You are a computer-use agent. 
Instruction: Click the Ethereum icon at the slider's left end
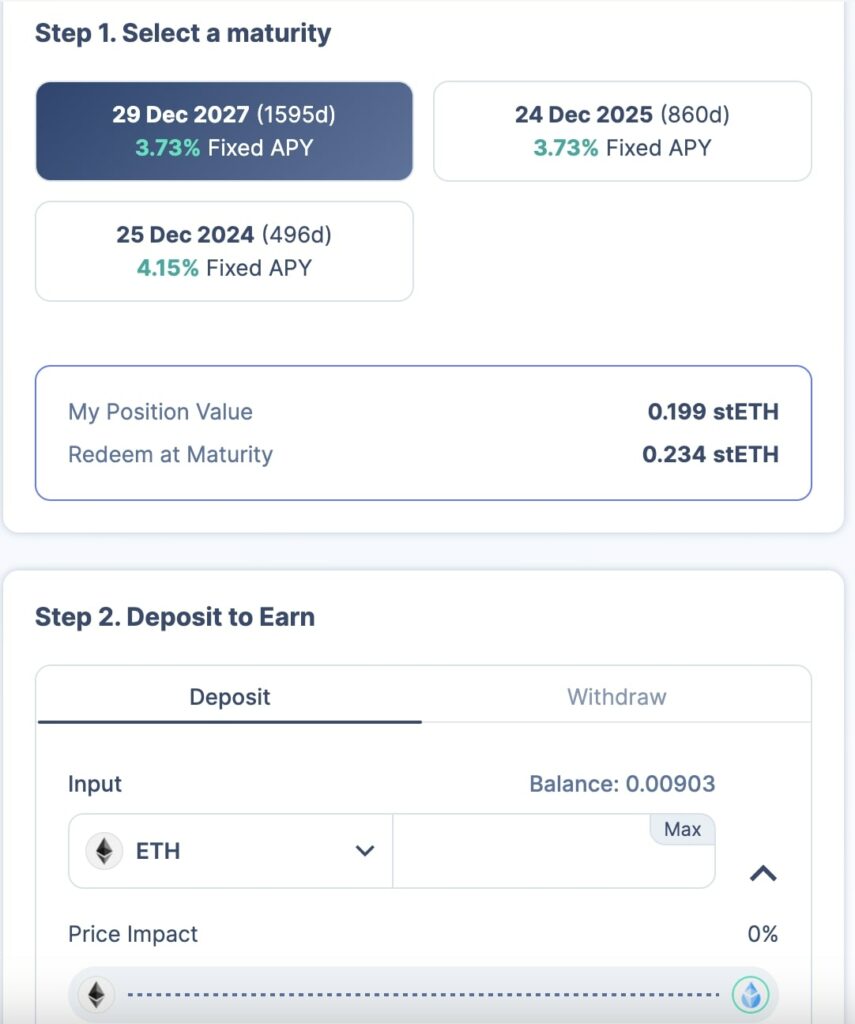point(96,995)
